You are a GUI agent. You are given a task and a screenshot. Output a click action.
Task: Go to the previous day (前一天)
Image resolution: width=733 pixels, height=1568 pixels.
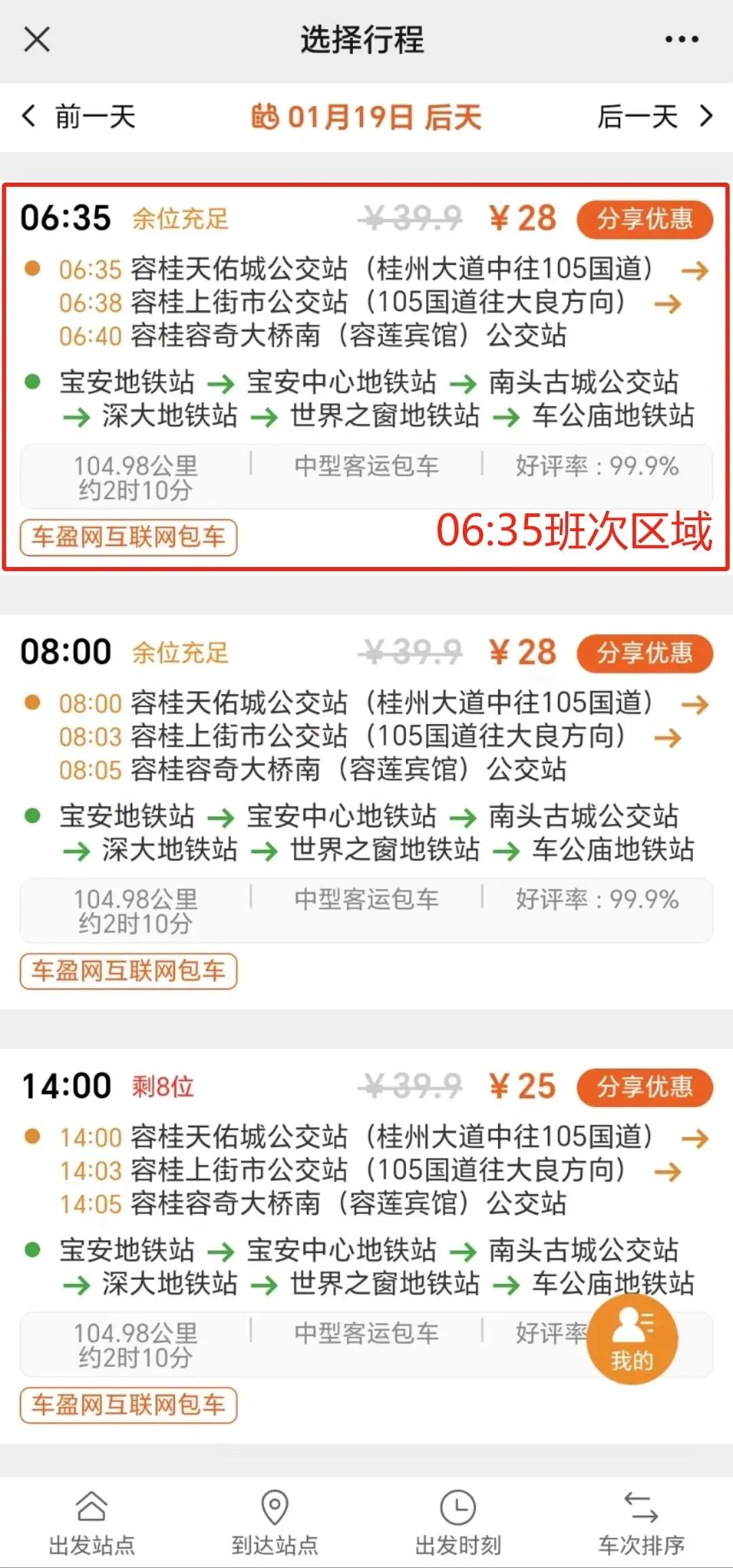point(79,117)
